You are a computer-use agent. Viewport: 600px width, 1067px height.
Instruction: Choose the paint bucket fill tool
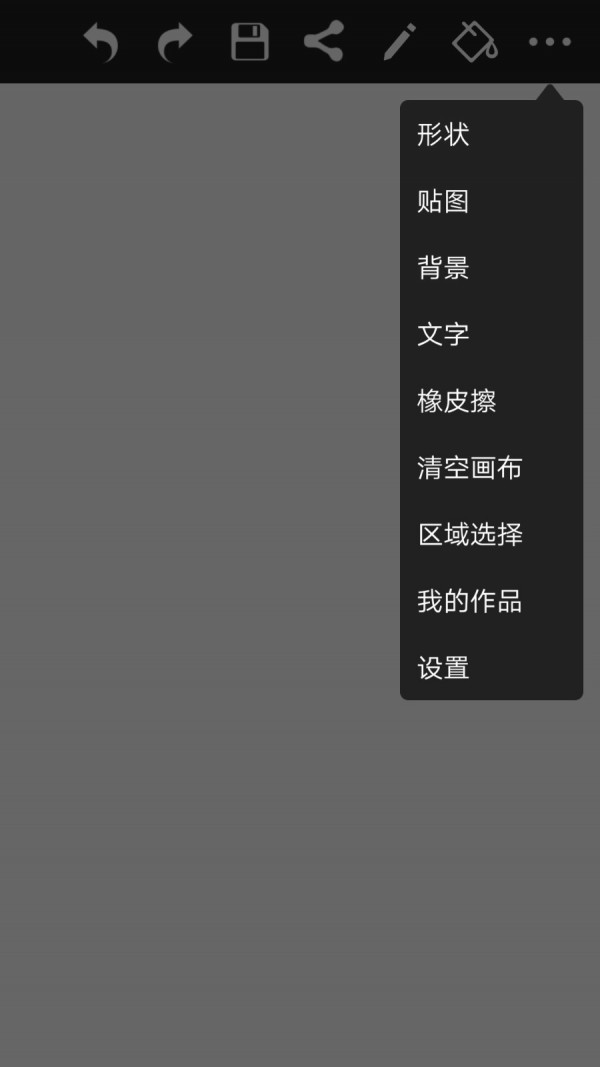pyautogui.click(x=474, y=42)
